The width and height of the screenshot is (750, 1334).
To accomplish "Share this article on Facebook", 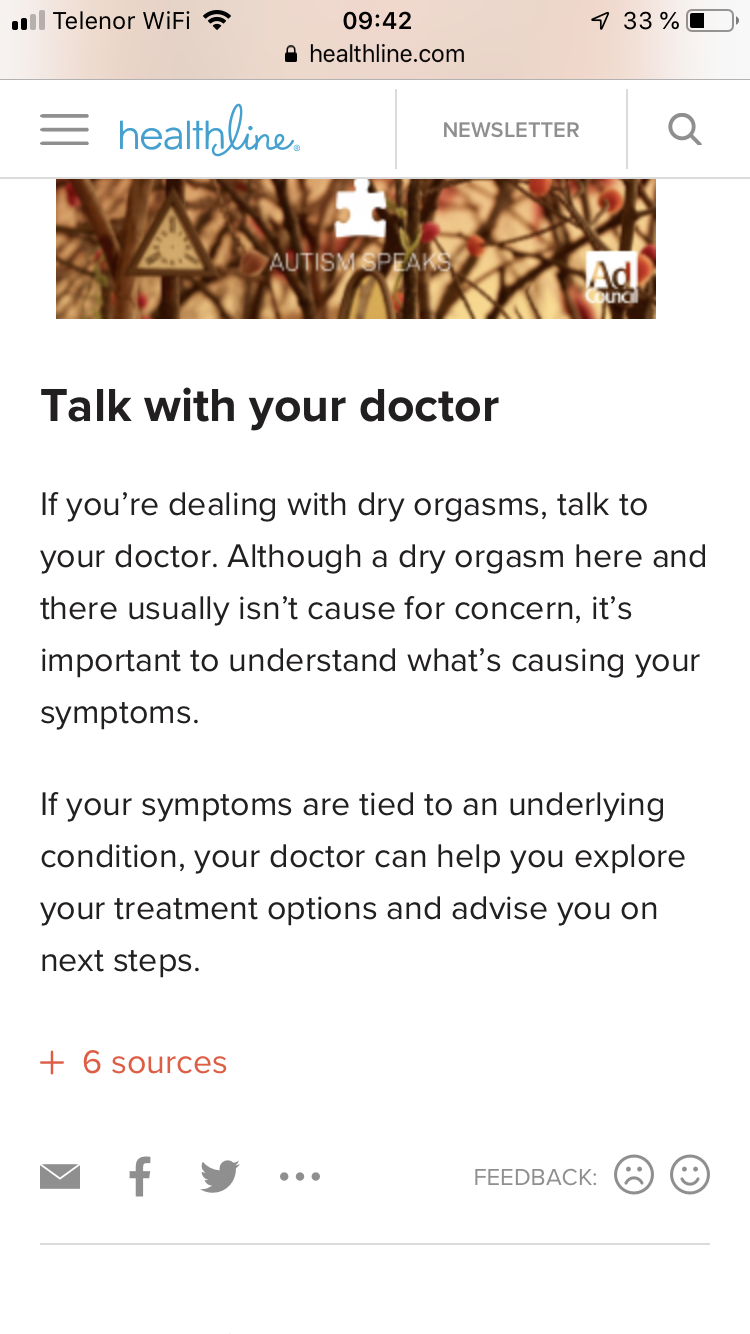I will point(140,1177).
